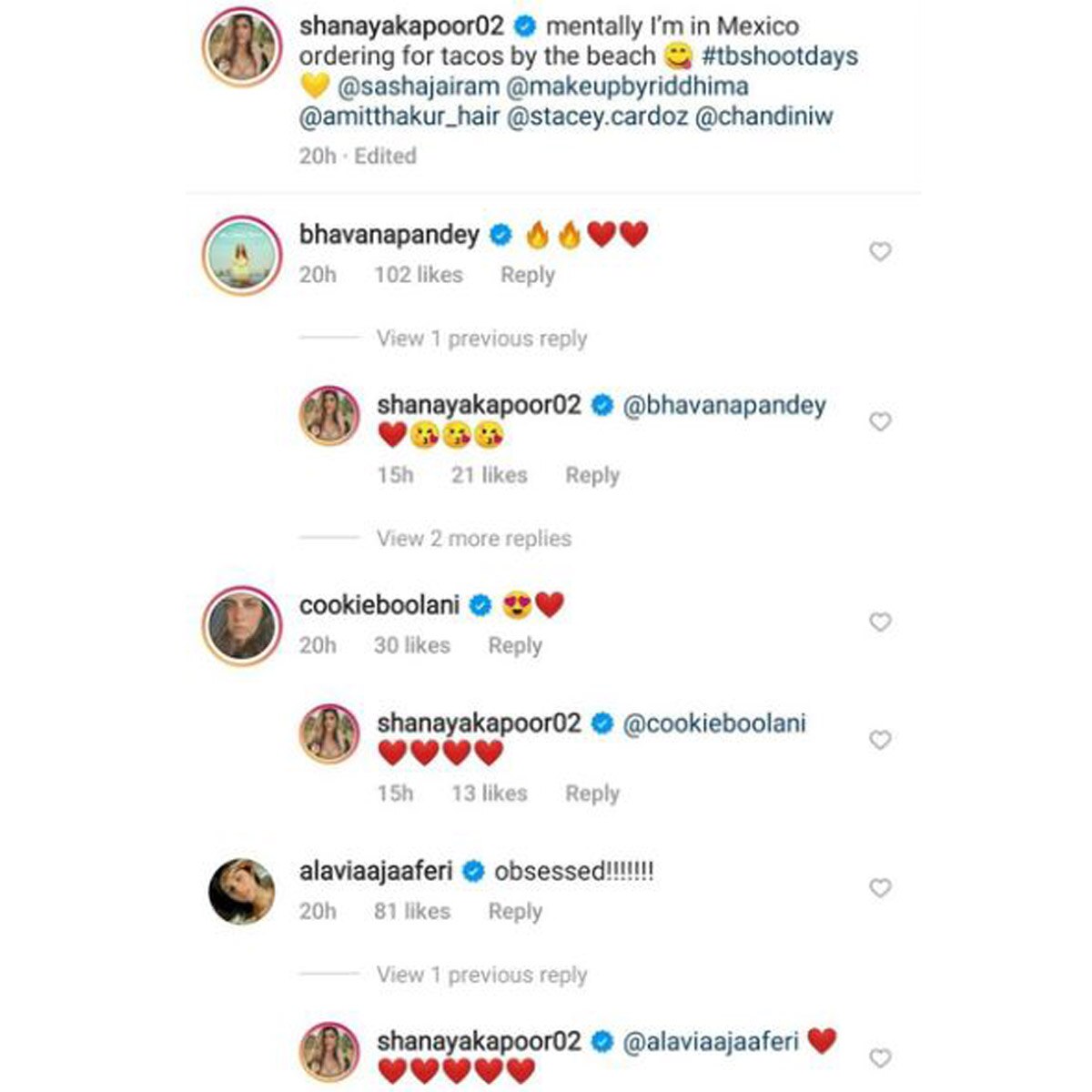Reply to shanayakapoor02's 21 likes comment

tap(591, 475)
